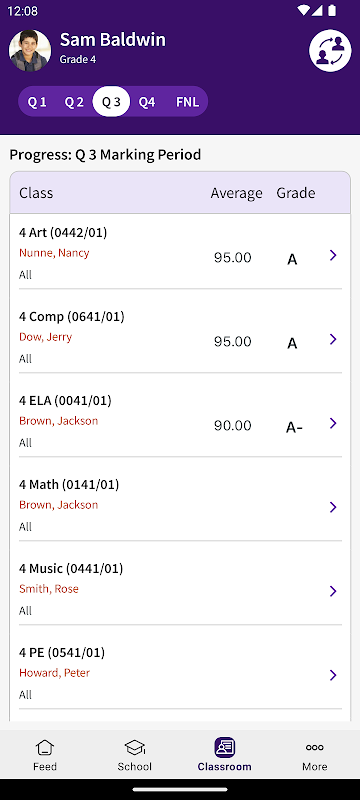Show FNL final grades
360x800 pixels.
coord(187,102)
